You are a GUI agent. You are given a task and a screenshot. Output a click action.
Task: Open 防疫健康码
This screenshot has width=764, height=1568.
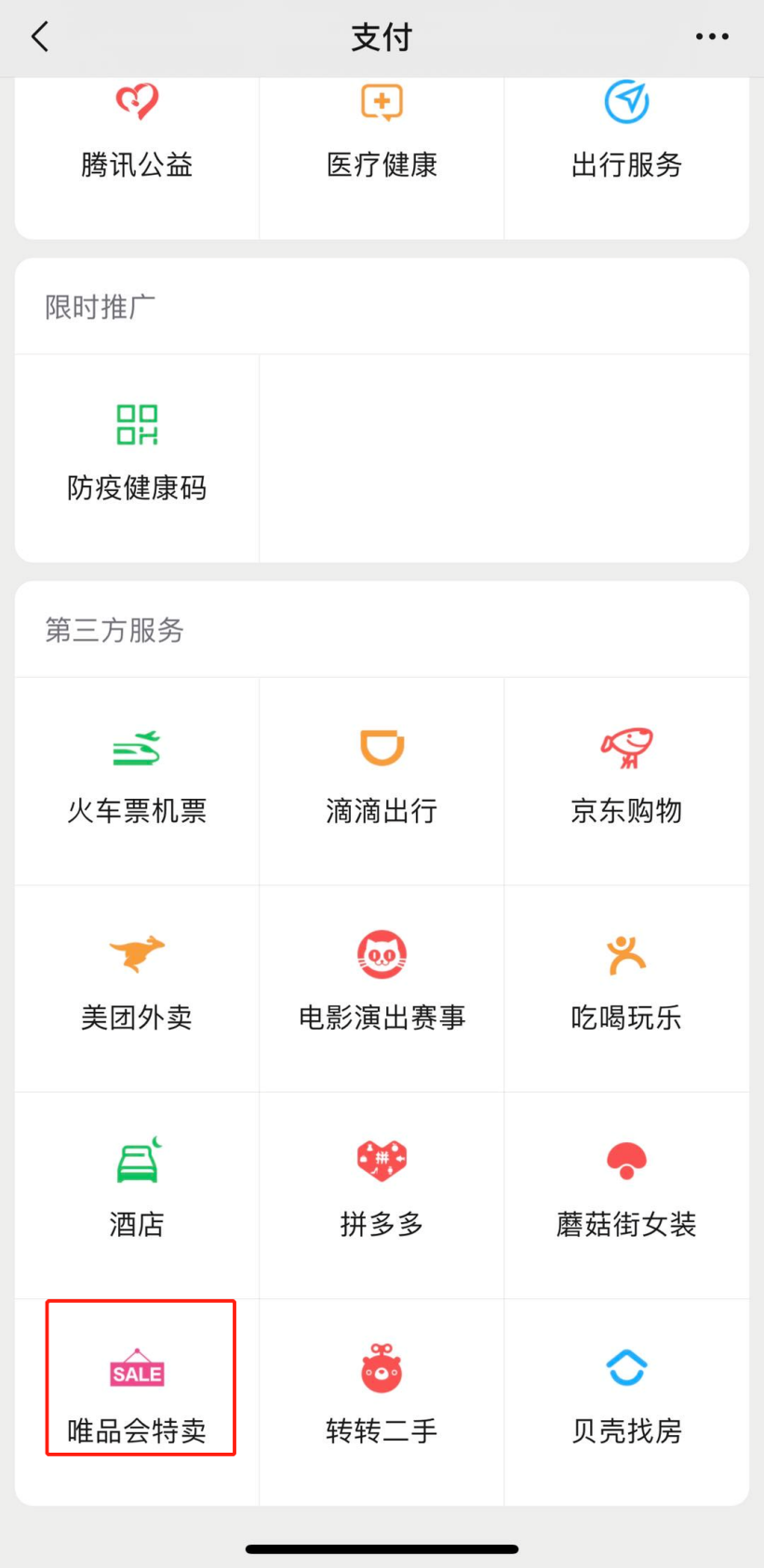(x=137, y=458)
